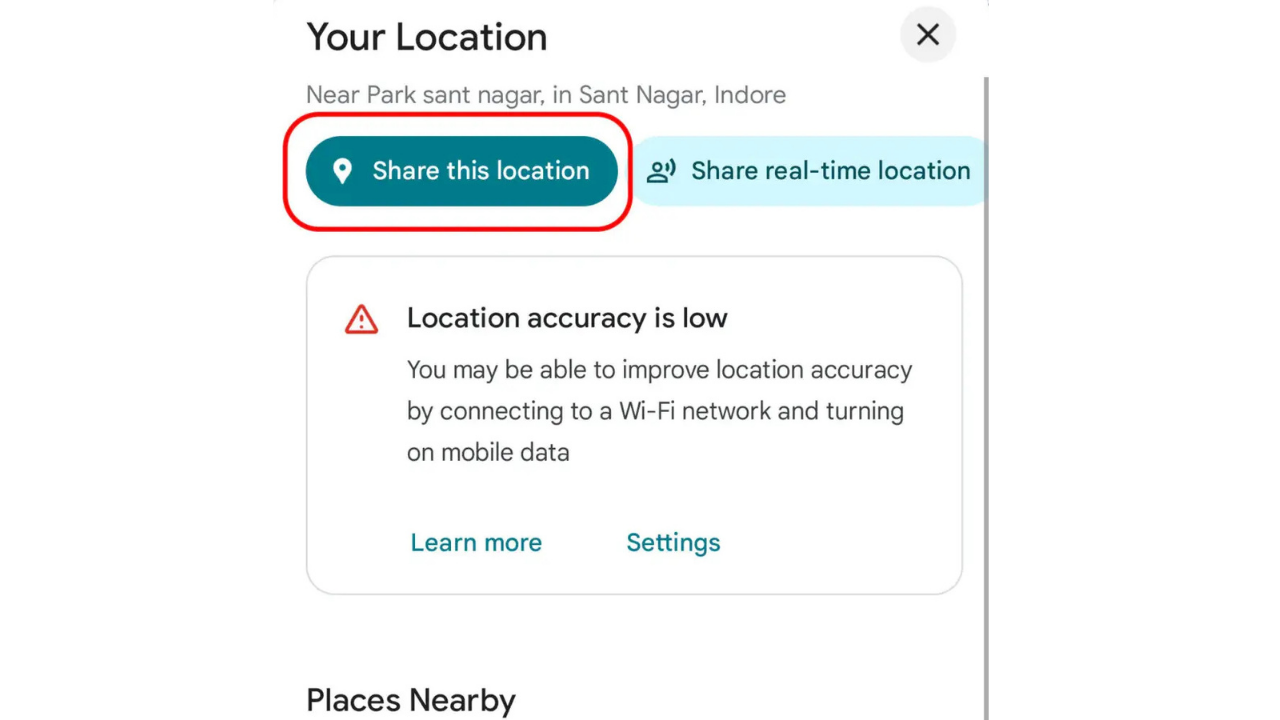Close the Your Location panel
Screen dimensions: 1280x720
click(x=927, y=35)
